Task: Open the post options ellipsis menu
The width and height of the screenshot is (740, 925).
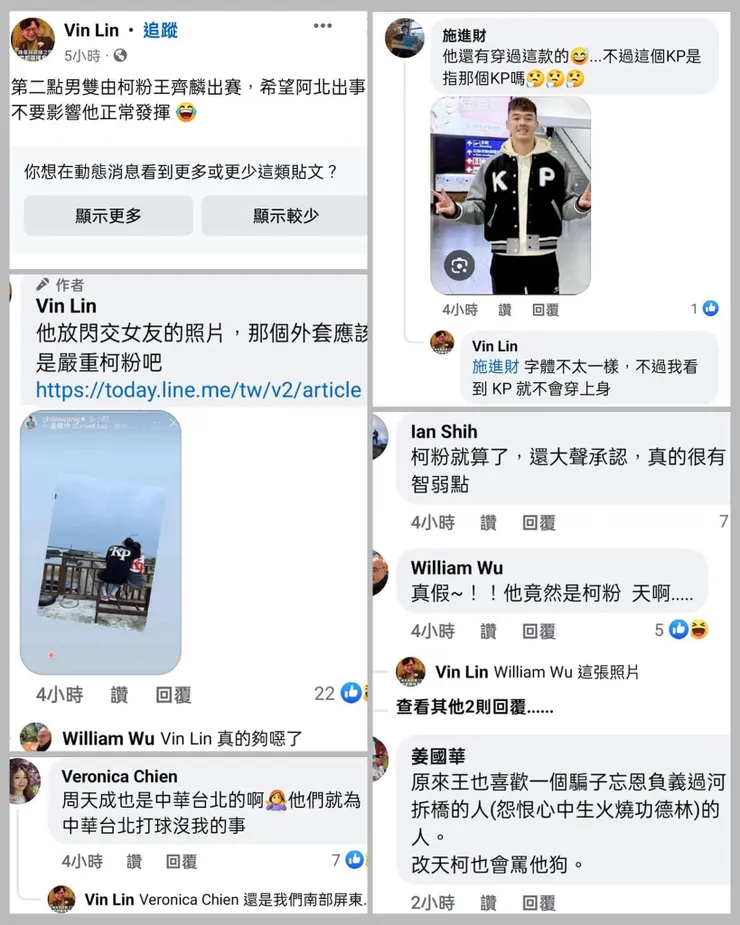Action: coord(322,25)
